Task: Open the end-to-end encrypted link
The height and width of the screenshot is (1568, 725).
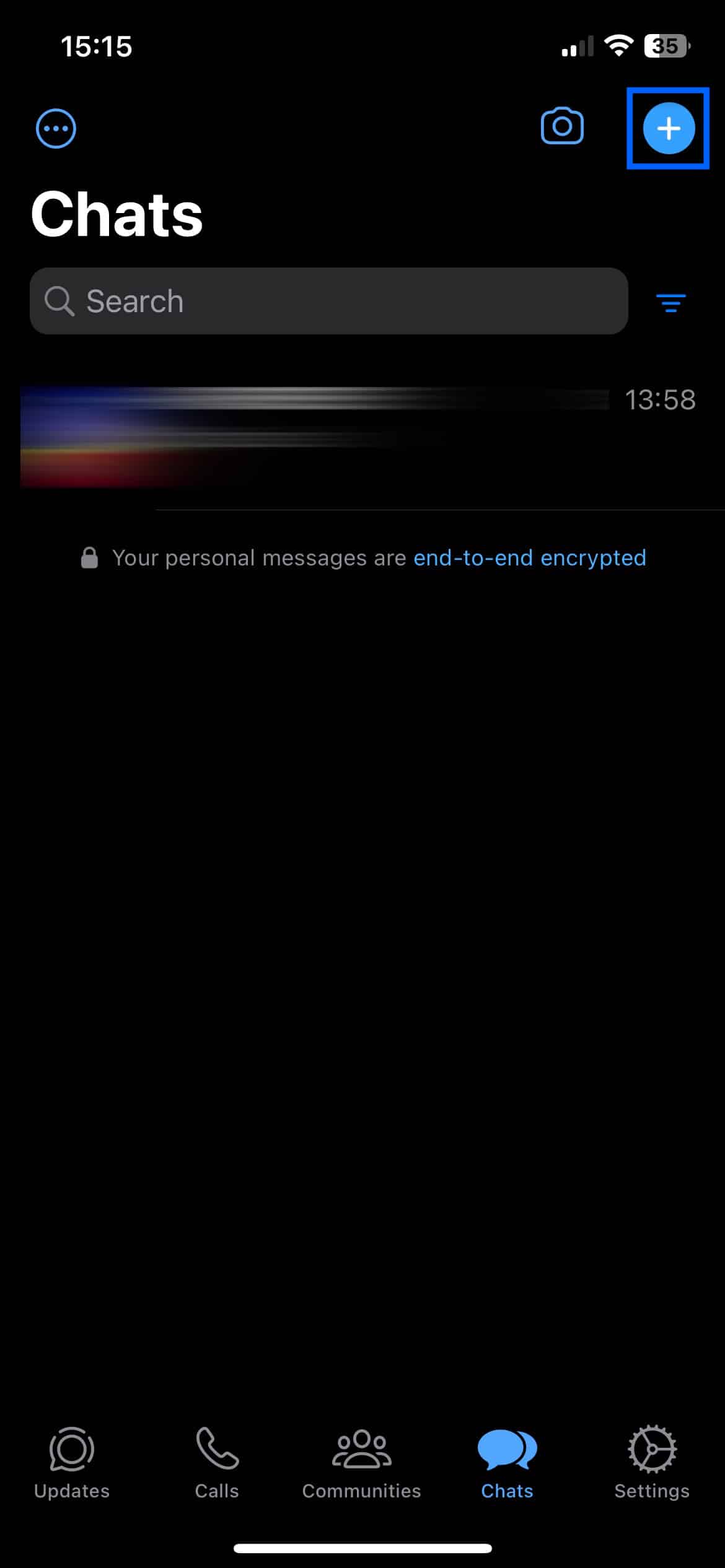Action: click(530, 558)
